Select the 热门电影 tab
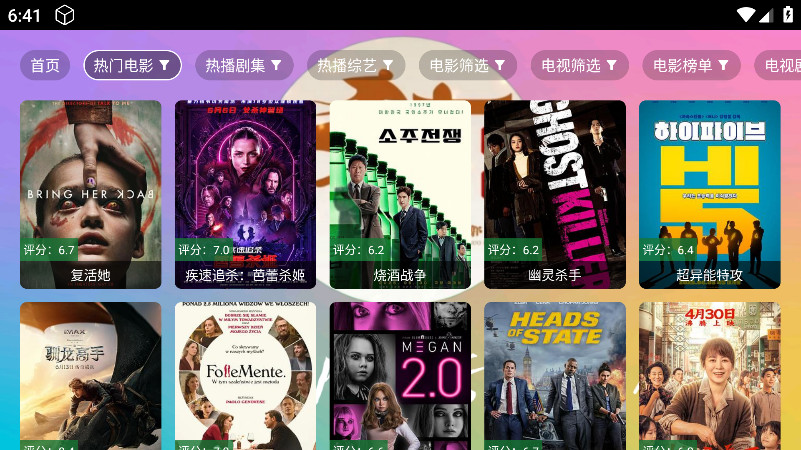Image resolution: width=801 pixels, height=450 pixels. (x=132, y=65)
